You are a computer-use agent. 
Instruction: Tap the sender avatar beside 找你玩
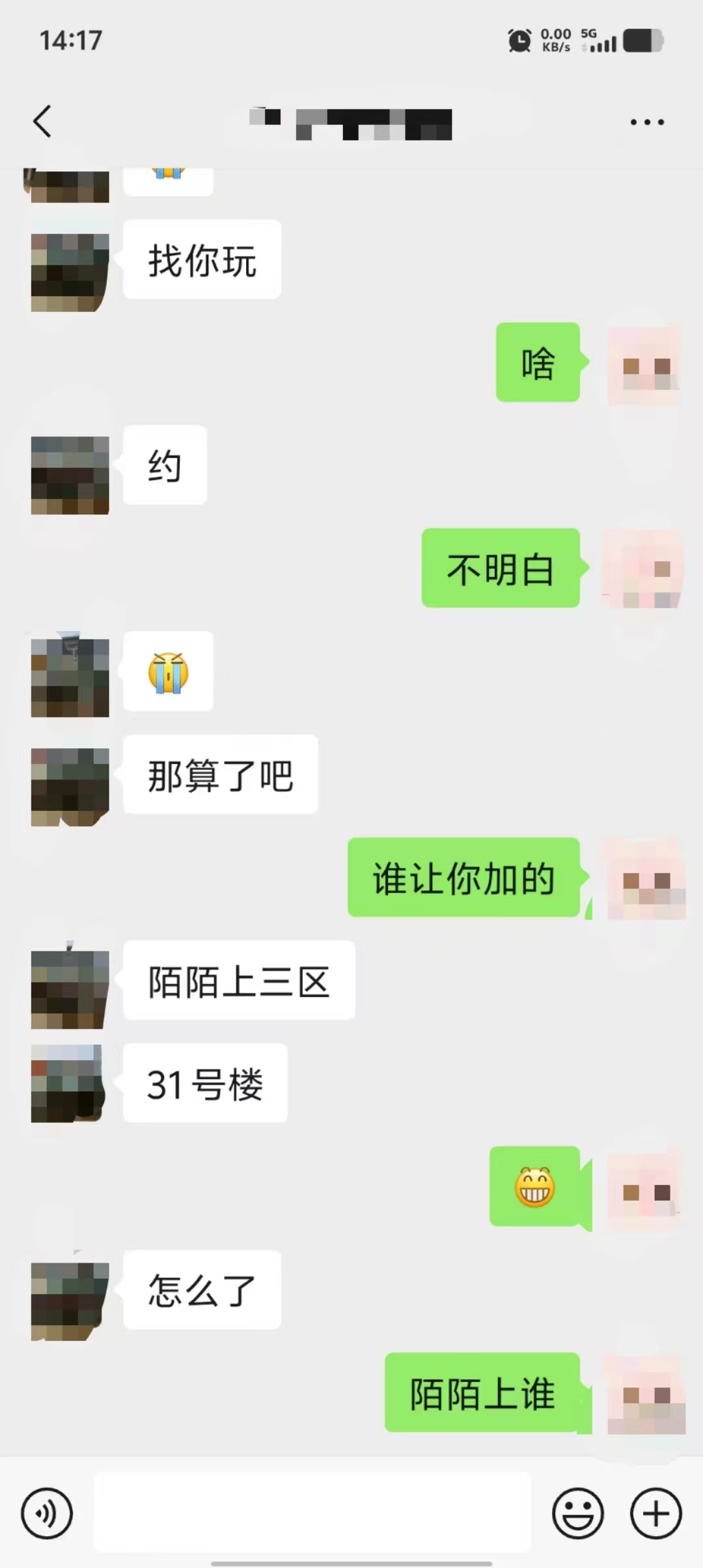70,272
